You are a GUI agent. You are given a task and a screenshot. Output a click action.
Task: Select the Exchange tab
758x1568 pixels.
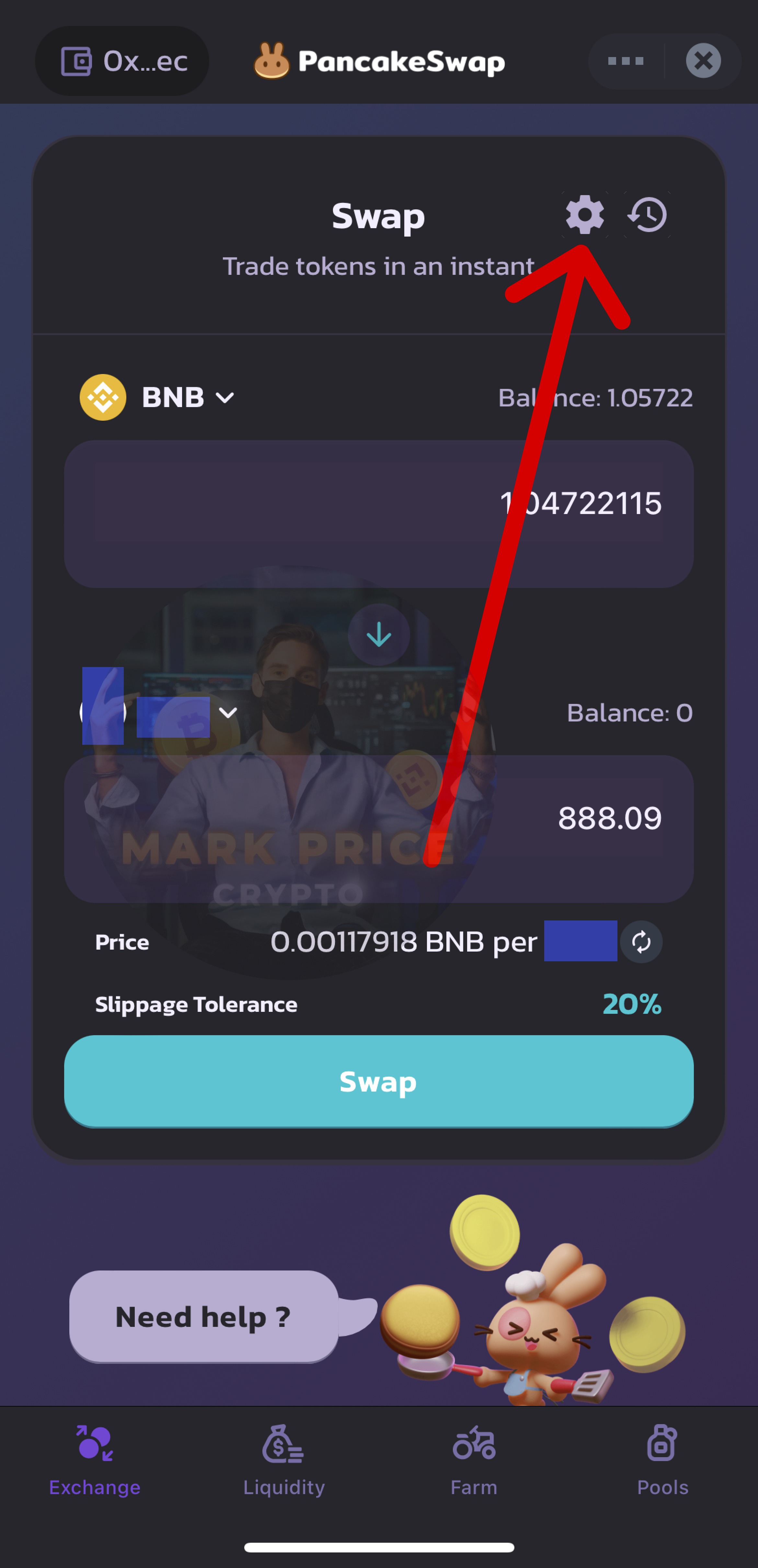click(x=95, y=1461)
